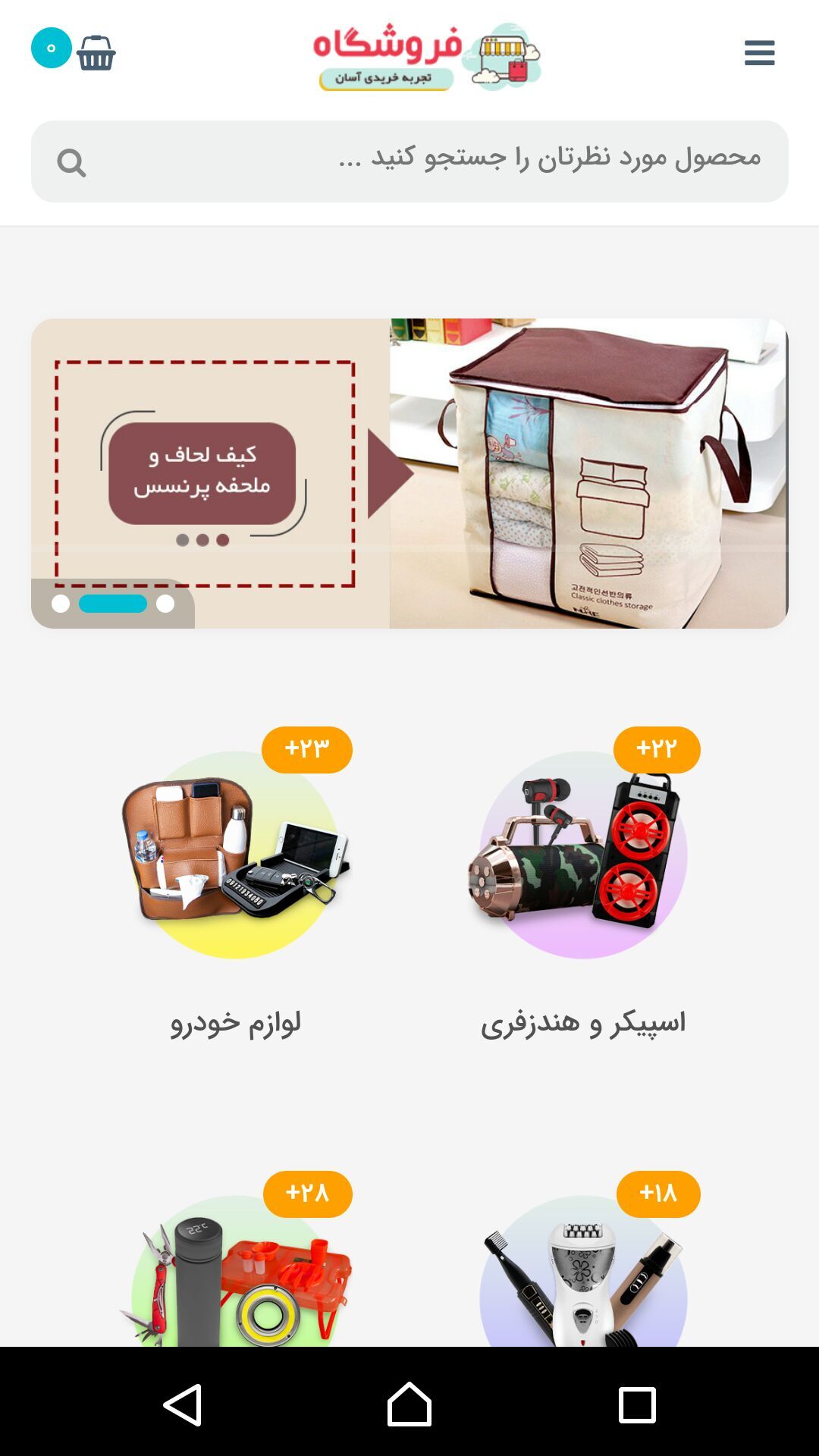Go back with system back button

[183, 1404]
